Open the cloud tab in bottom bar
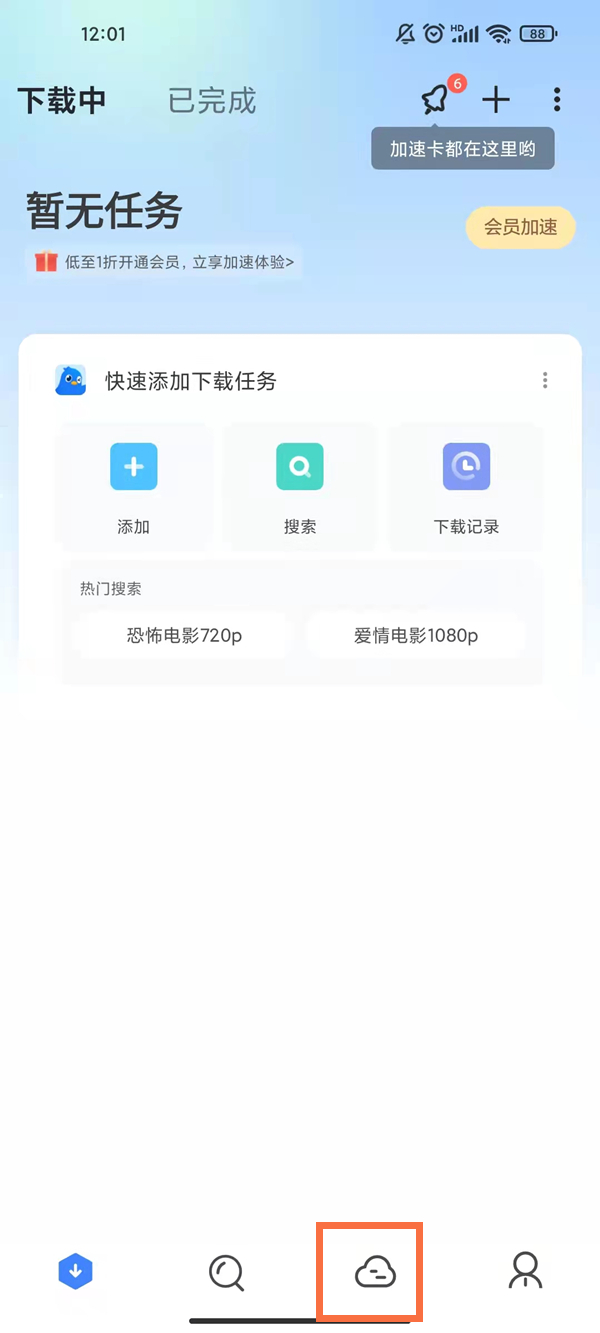Image resolution: width=600 pixels, height=1333 pixels. (x=375, y=1272)
